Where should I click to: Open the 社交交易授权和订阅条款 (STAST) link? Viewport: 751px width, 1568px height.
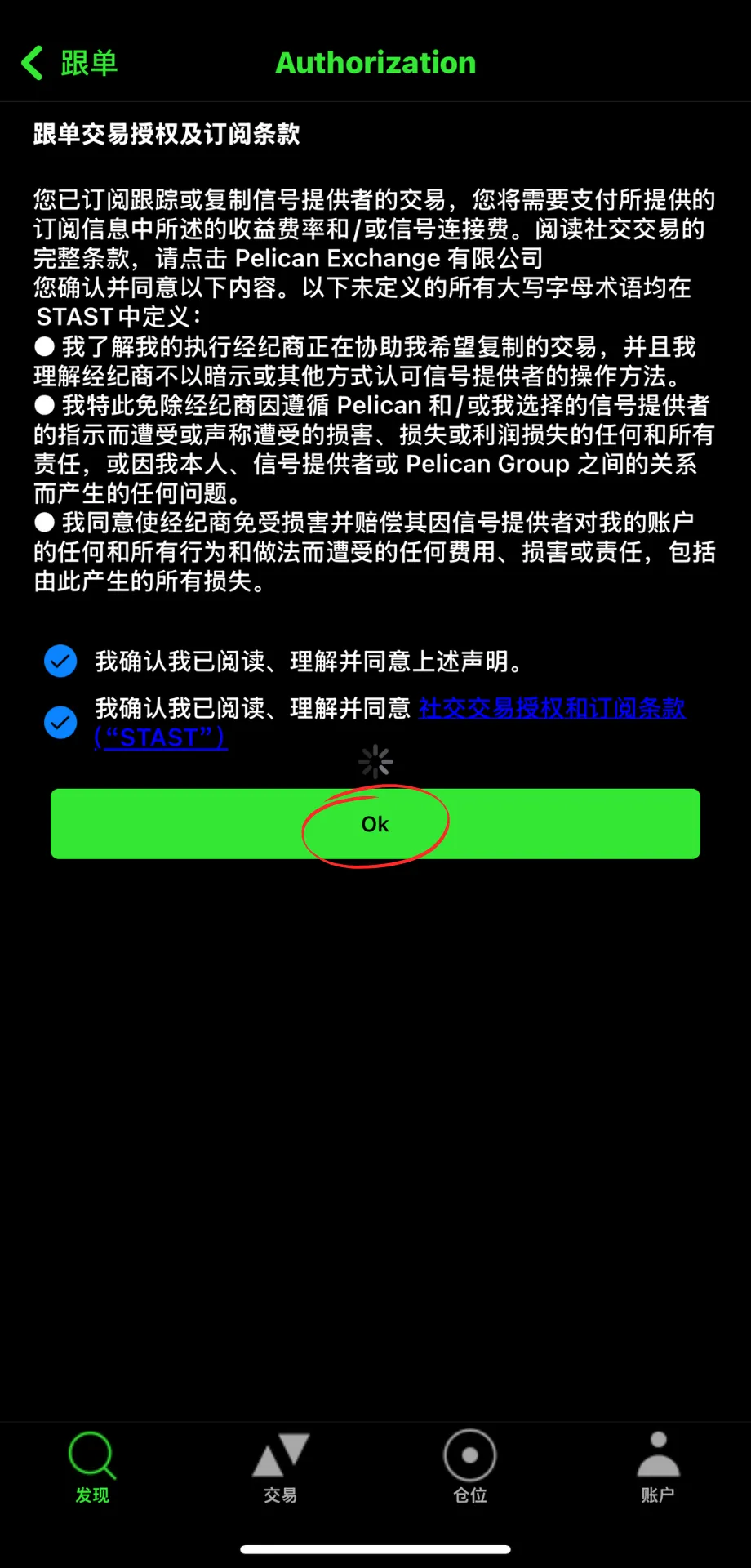(x=389, y=722)
